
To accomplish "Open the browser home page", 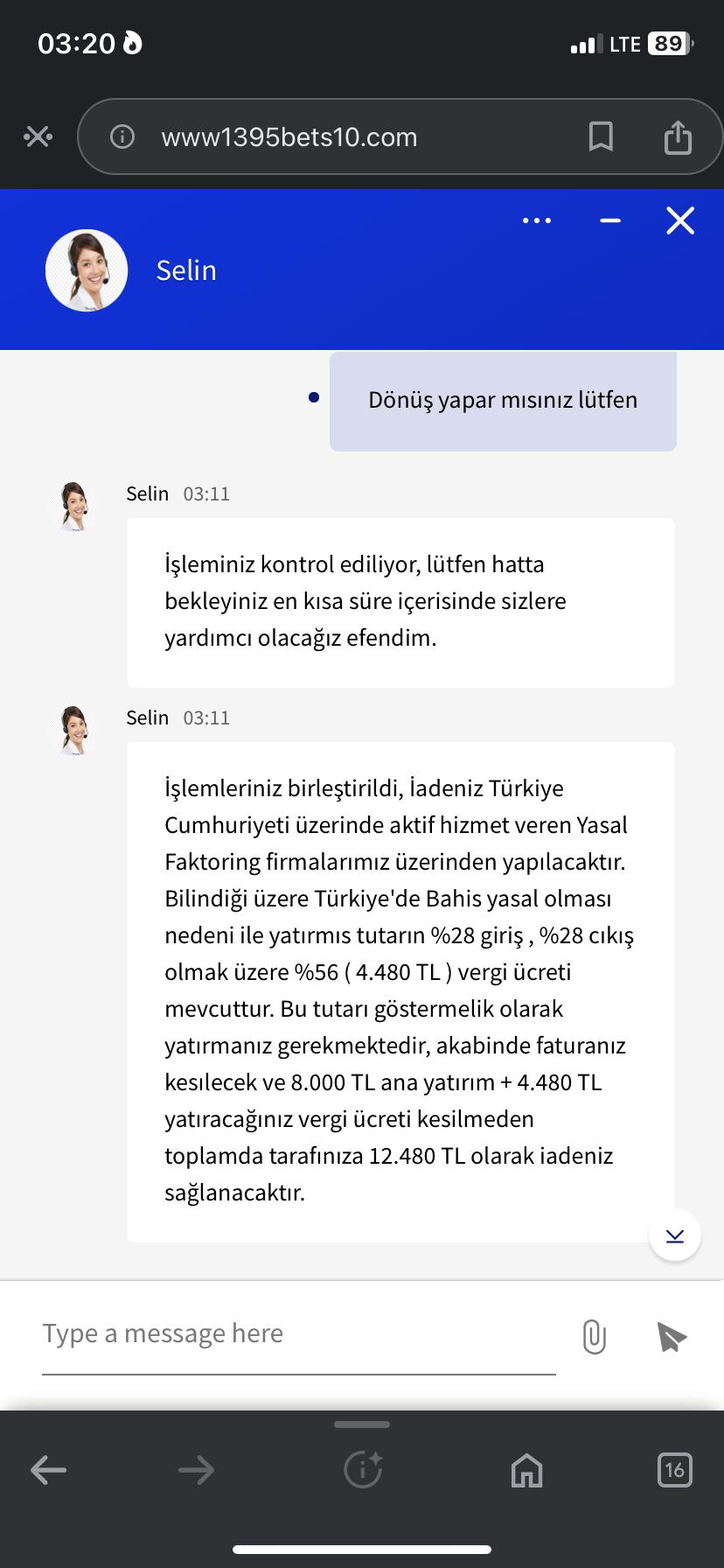I will click(x=526, y=1470).
